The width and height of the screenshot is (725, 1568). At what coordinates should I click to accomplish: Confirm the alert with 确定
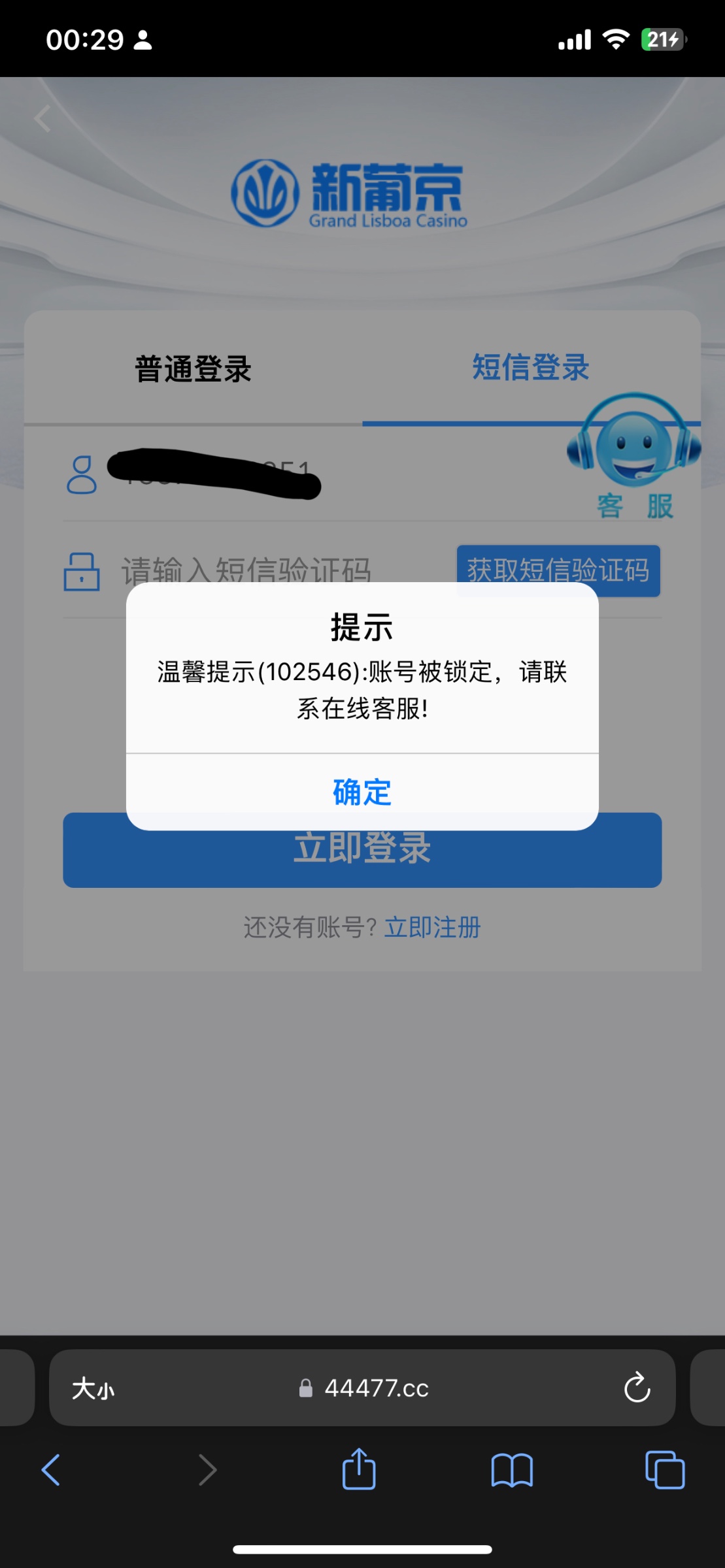tap(362, 792)
